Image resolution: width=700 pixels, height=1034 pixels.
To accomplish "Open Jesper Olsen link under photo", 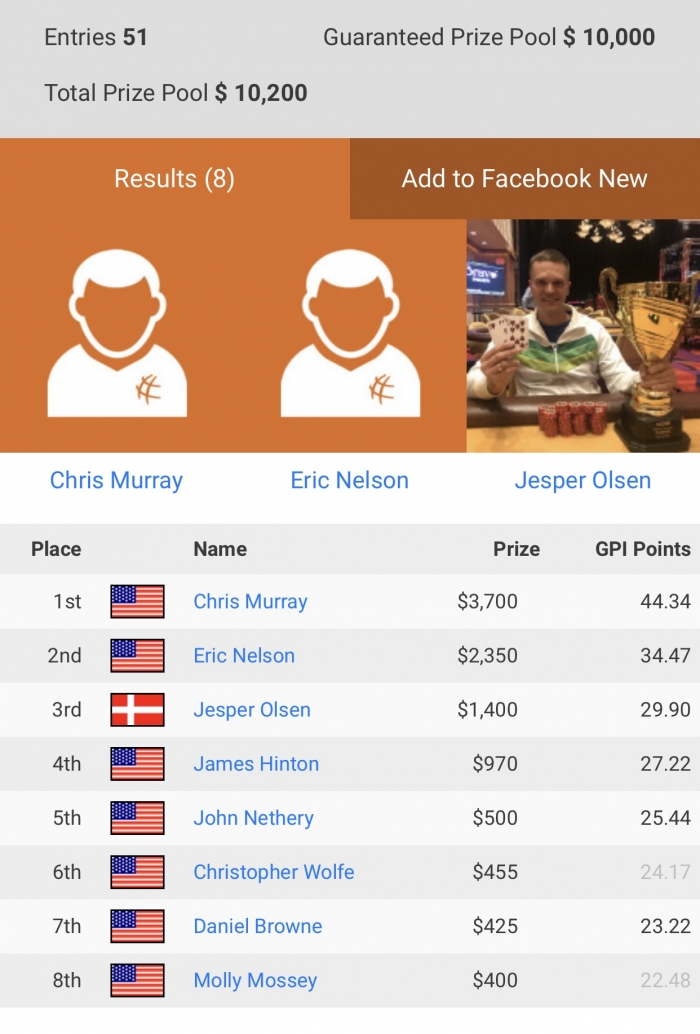I will [x=582, y=480].
